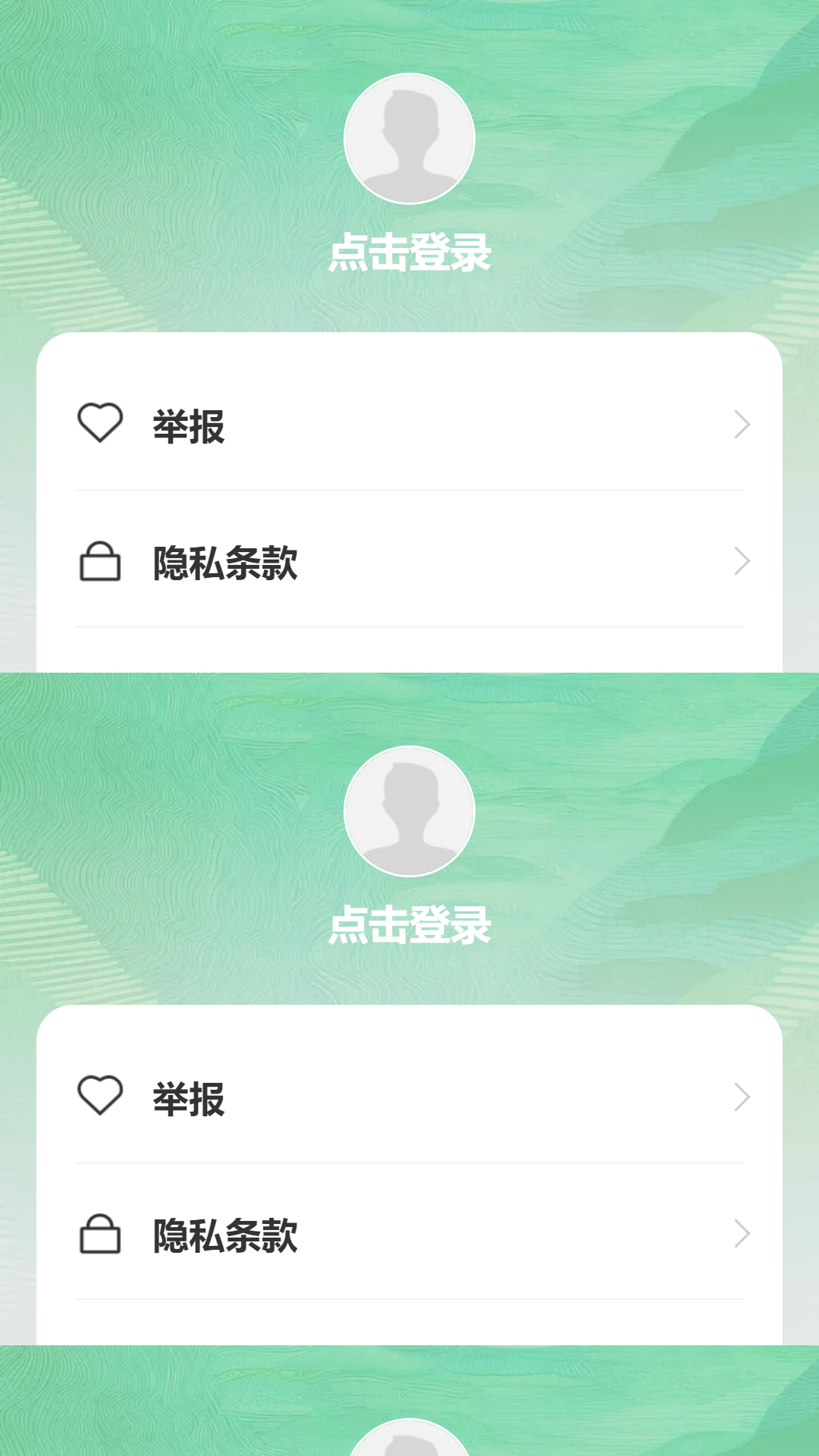Tap the chevron on the lower 隐私条款 row
Image resolution: width=819 pixels, height=1456 pixels.
pyautogui.click(x=743, y=1232)
